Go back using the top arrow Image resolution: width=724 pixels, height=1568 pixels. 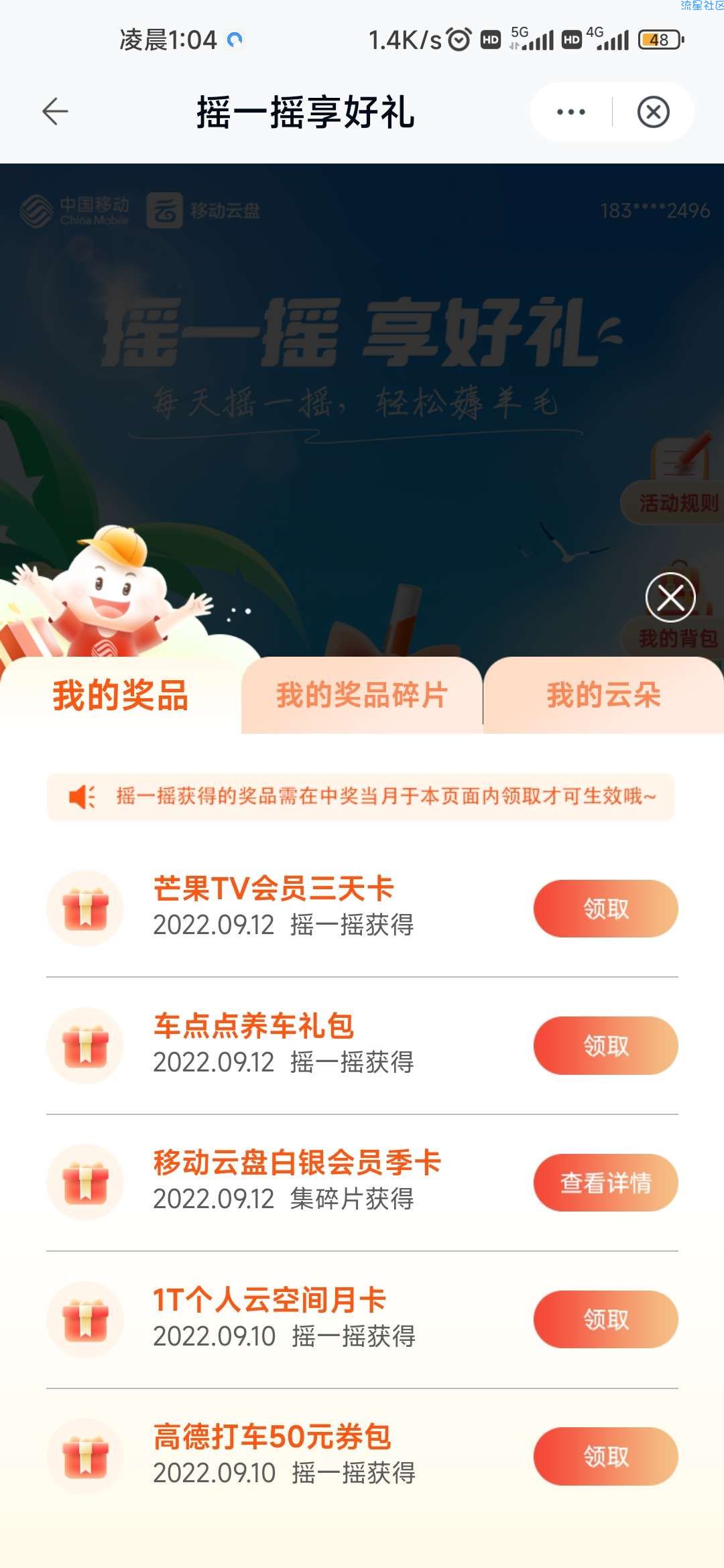[x=55, y=111]
